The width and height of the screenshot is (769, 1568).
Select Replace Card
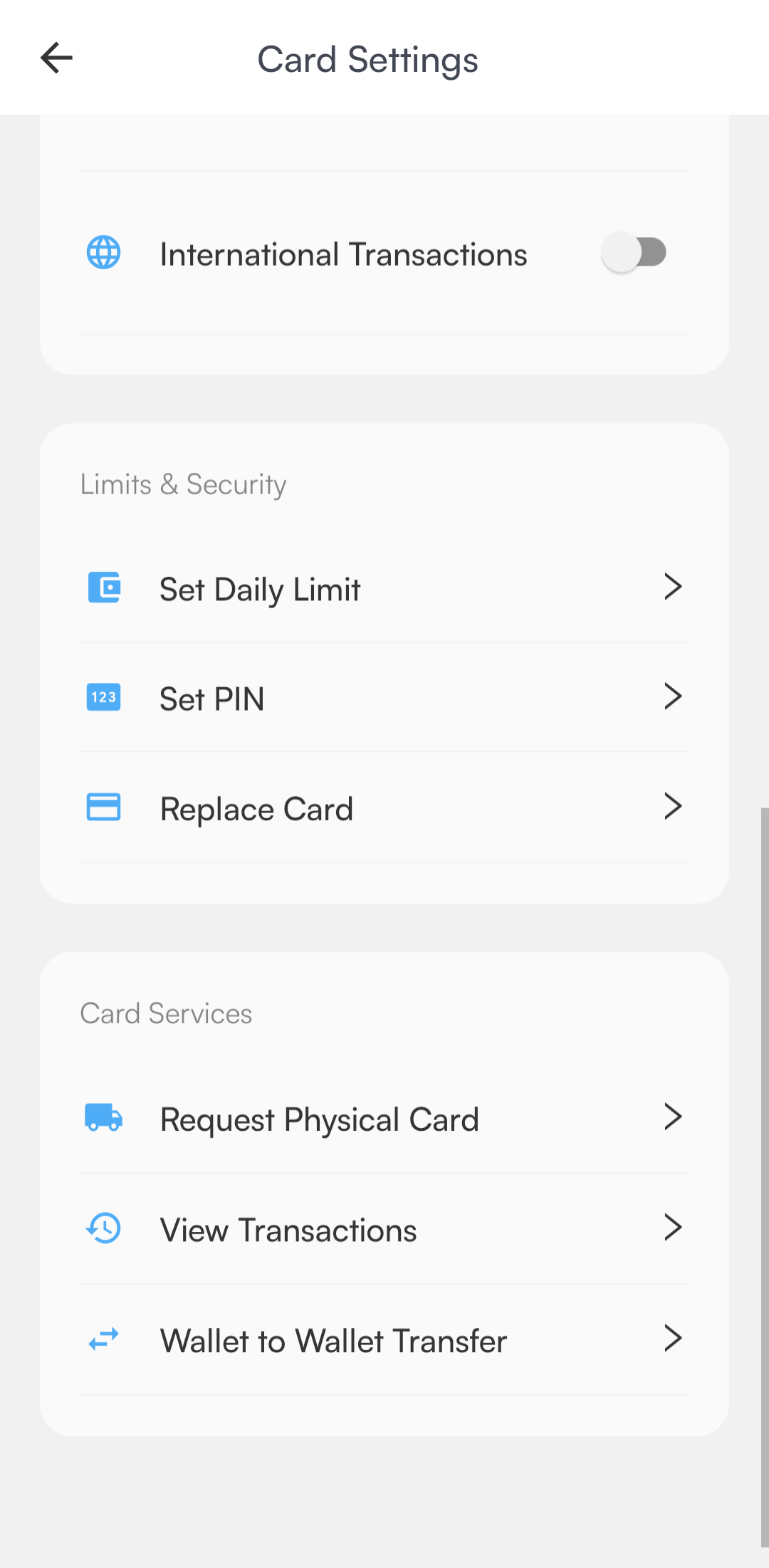(x=384, y=808)
